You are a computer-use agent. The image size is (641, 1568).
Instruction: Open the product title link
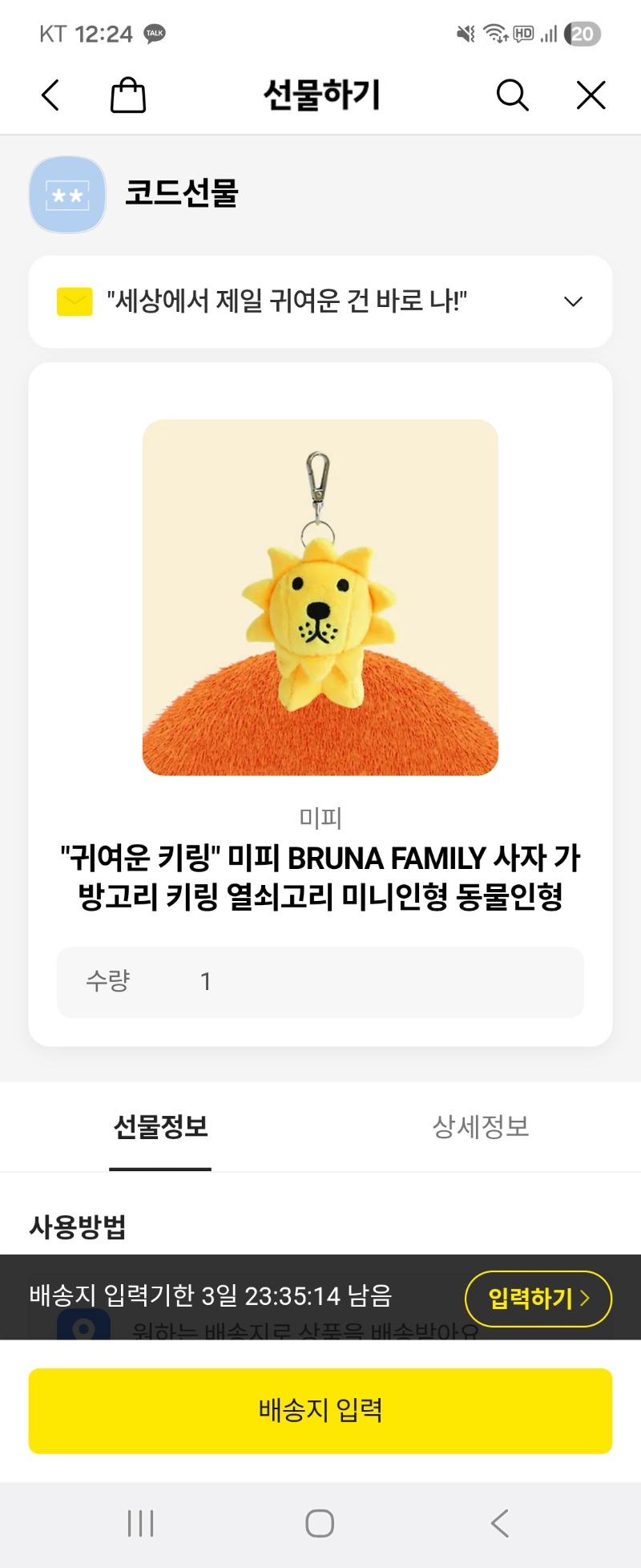click(320, 877)
